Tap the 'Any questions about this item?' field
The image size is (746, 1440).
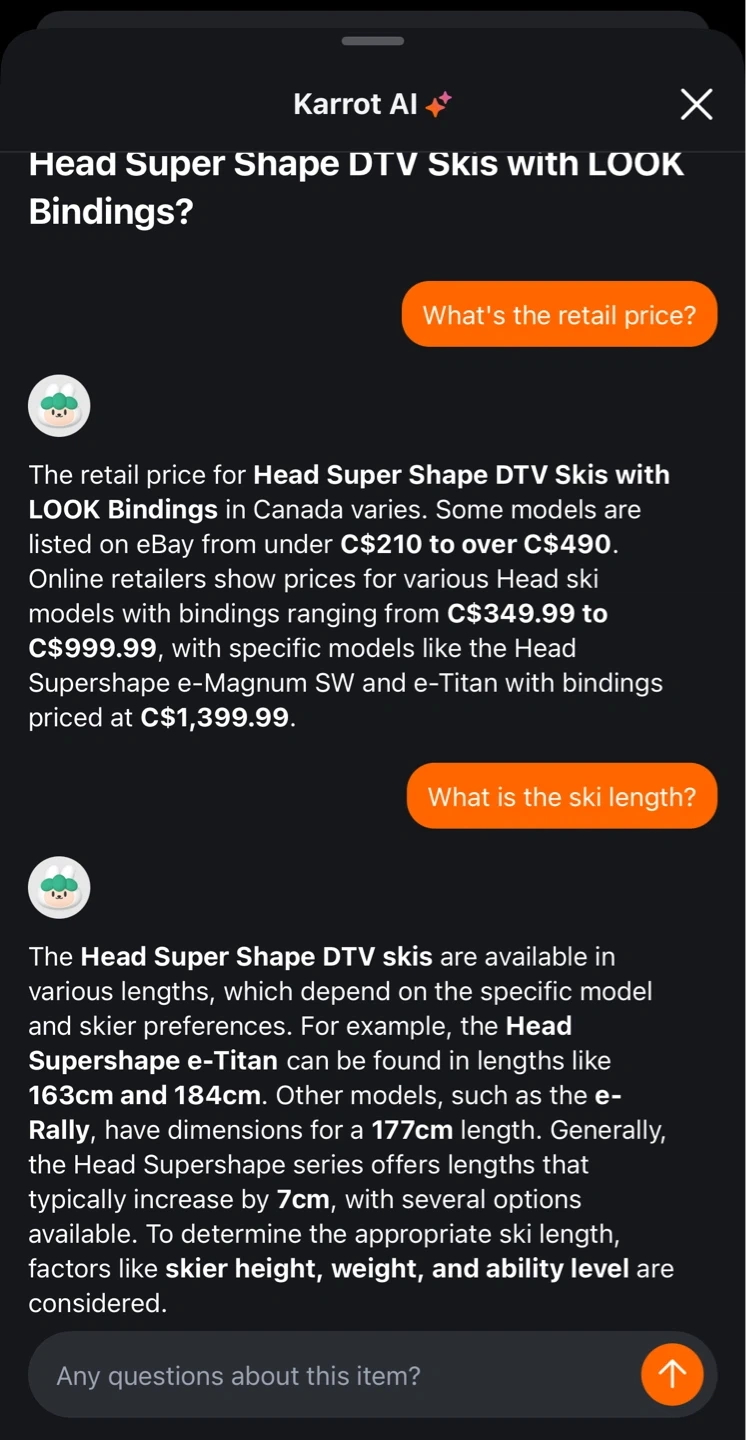[x=330, y=1376]
